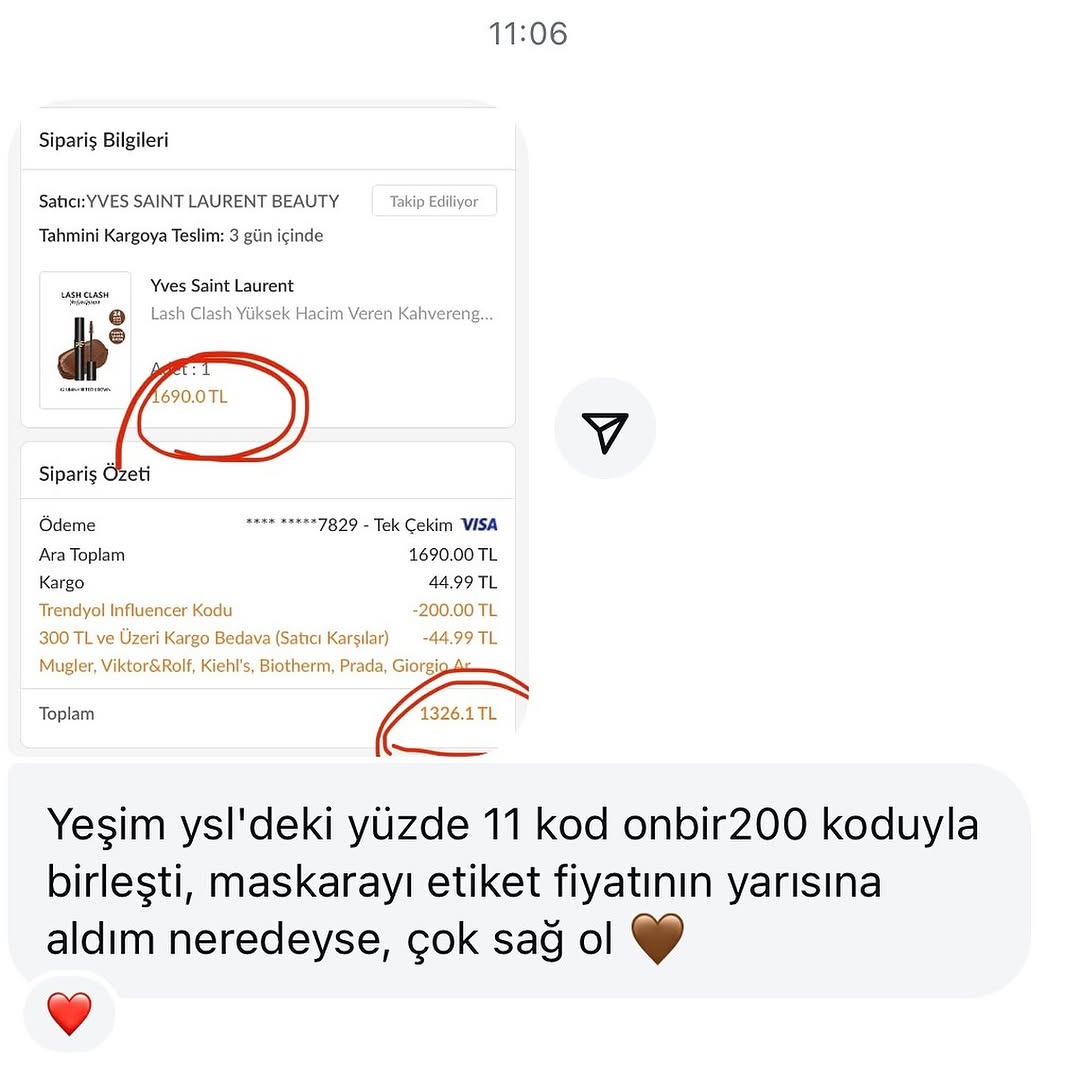Forward the shared order screenshot
1080x1080 pixels.
pyautogui.click(x=605, y=429)
